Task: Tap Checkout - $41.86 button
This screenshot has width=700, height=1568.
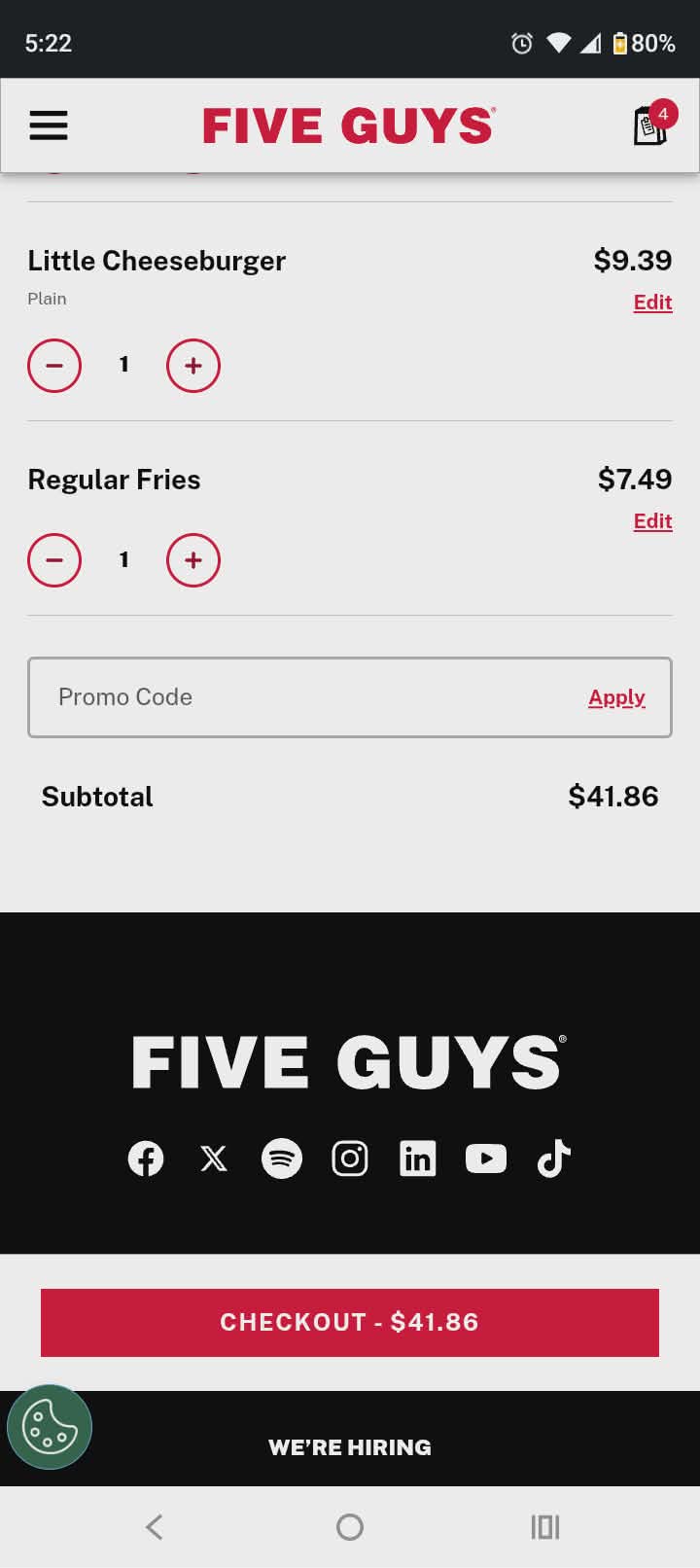Action: tap(350, 1323)
